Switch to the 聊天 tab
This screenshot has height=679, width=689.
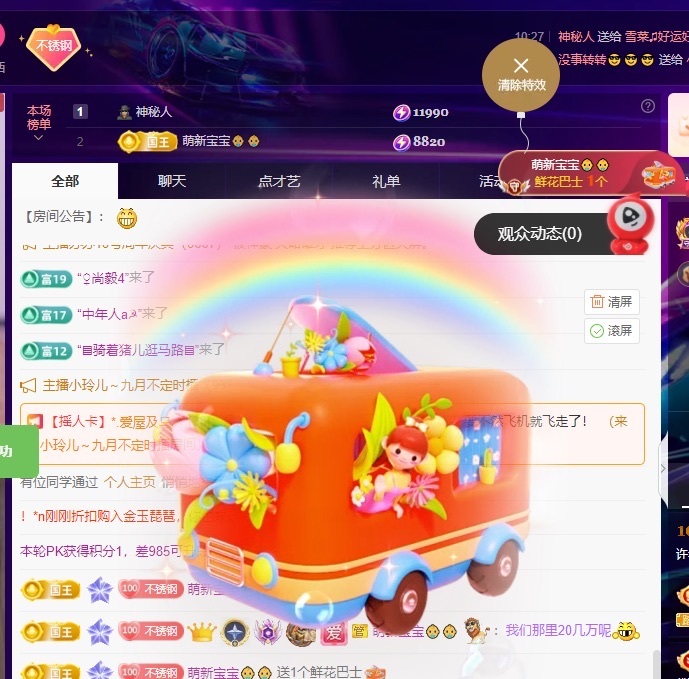(x=172, y=181)
